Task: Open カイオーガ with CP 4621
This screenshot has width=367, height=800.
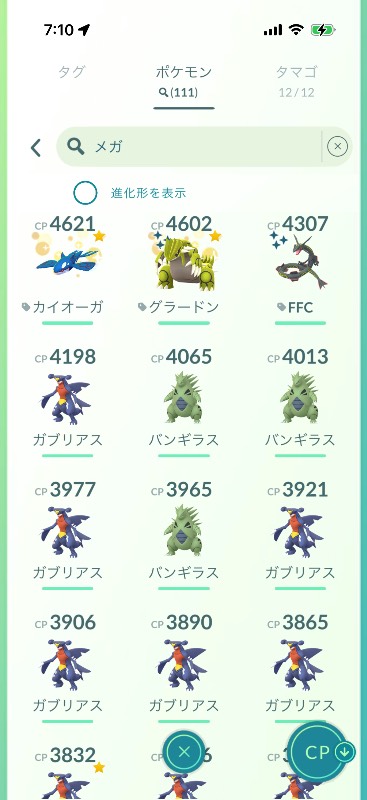Action: point(67,270)
